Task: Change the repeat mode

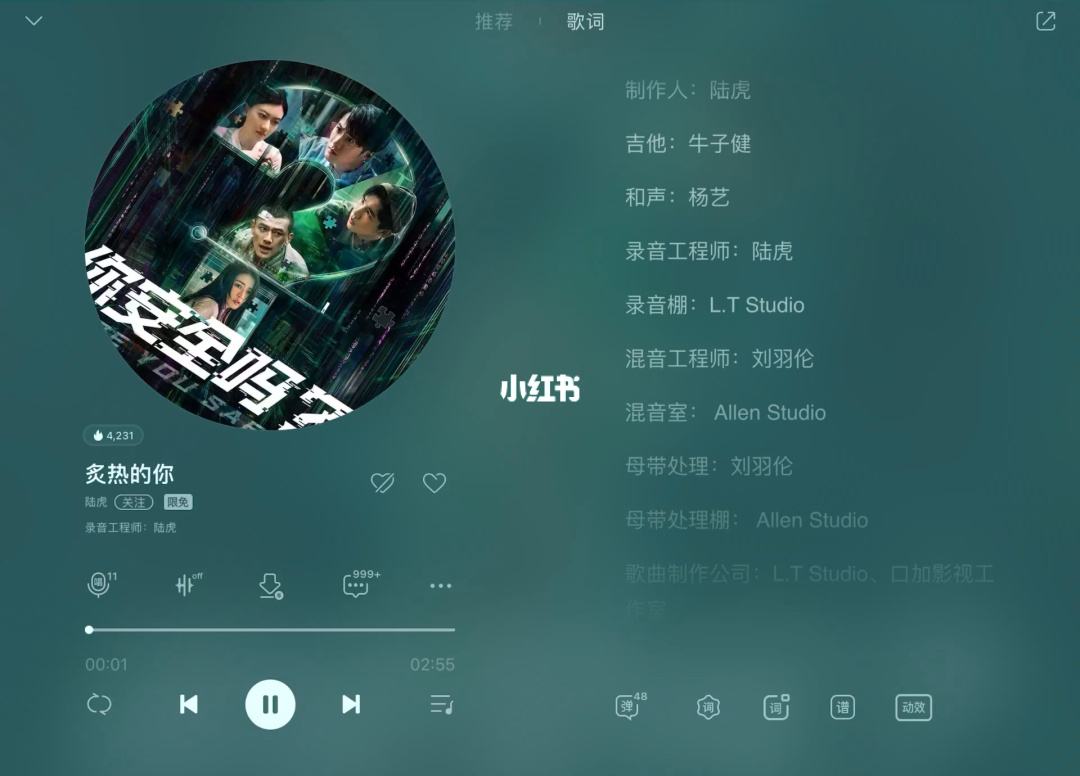Action: click(x=99, y=705)
